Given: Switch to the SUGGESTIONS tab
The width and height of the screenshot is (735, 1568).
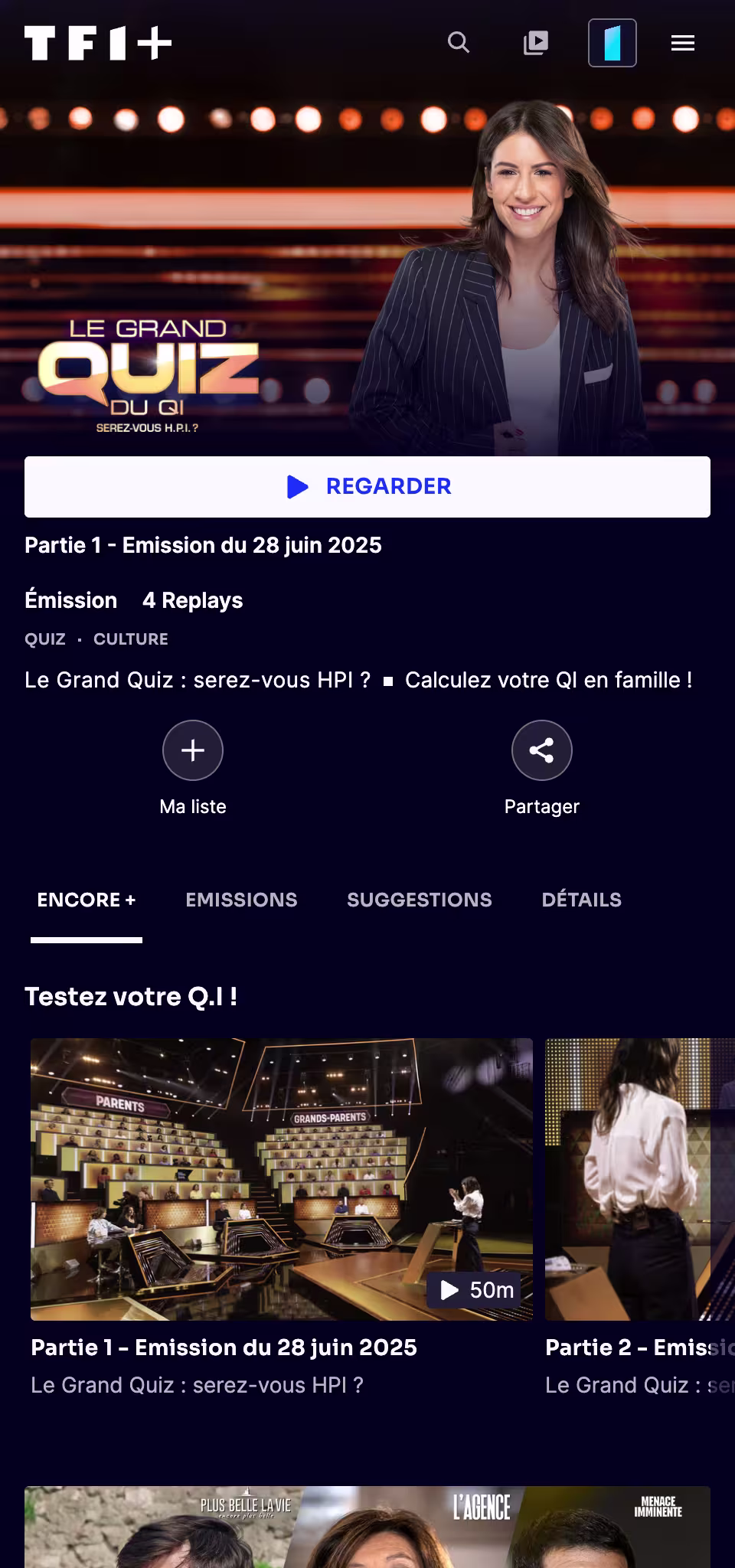Looking at the screenshot, I should [419, 900].
